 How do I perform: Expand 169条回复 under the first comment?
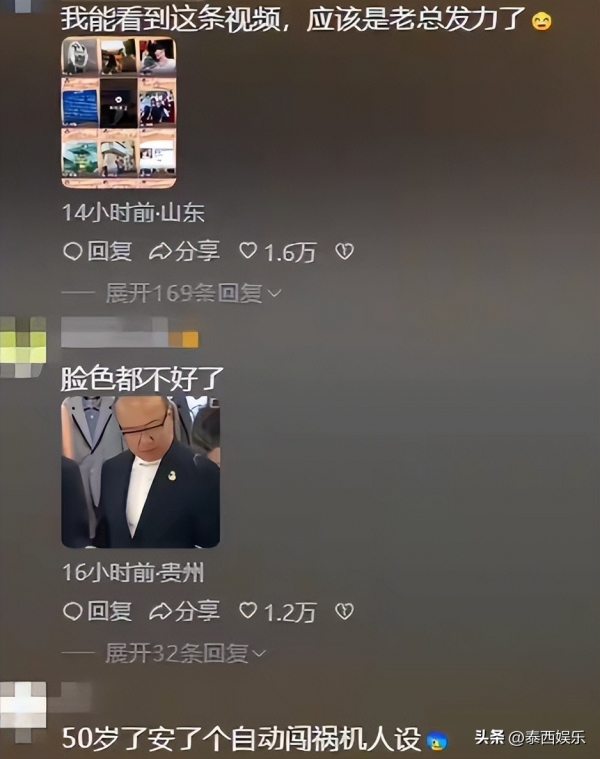pos(194,293)
